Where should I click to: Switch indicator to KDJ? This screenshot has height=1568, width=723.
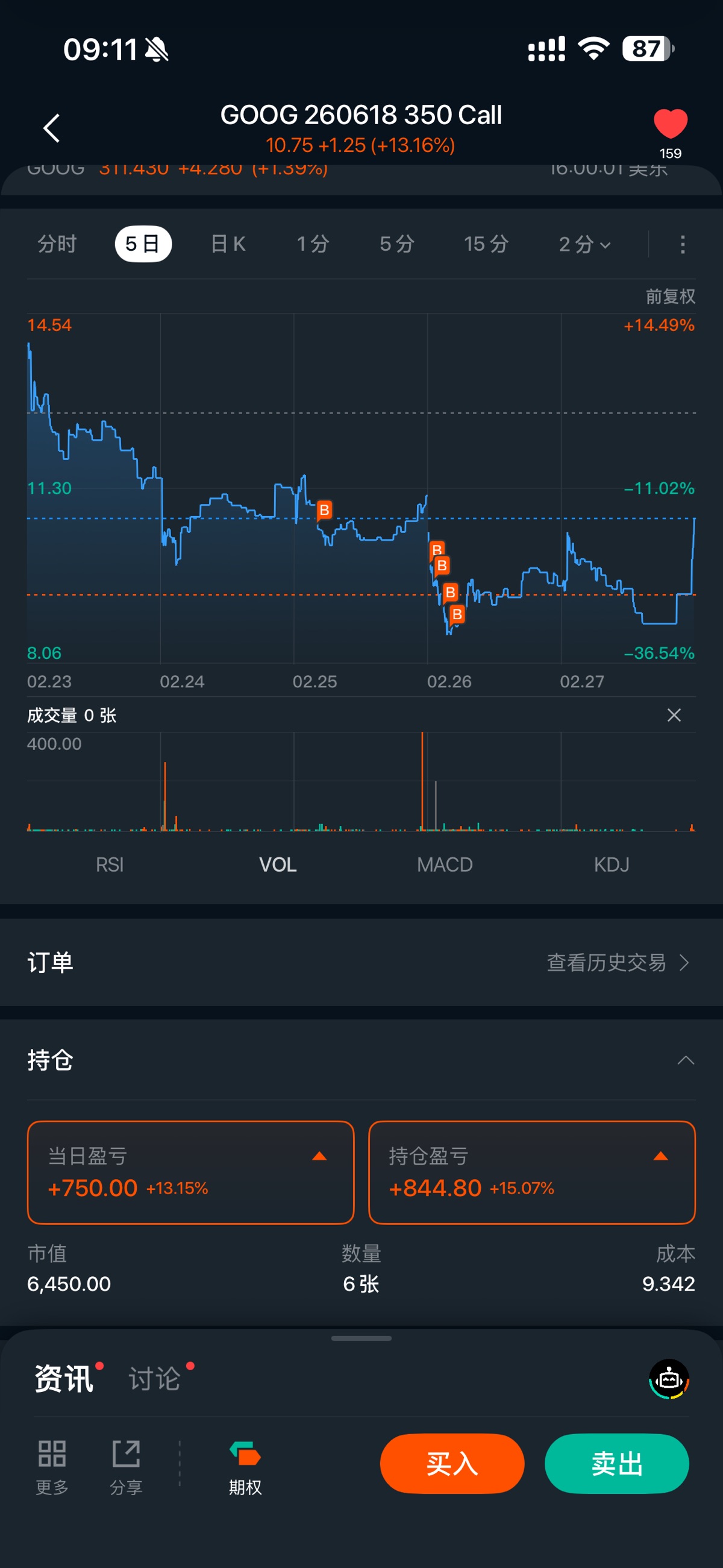612,864
